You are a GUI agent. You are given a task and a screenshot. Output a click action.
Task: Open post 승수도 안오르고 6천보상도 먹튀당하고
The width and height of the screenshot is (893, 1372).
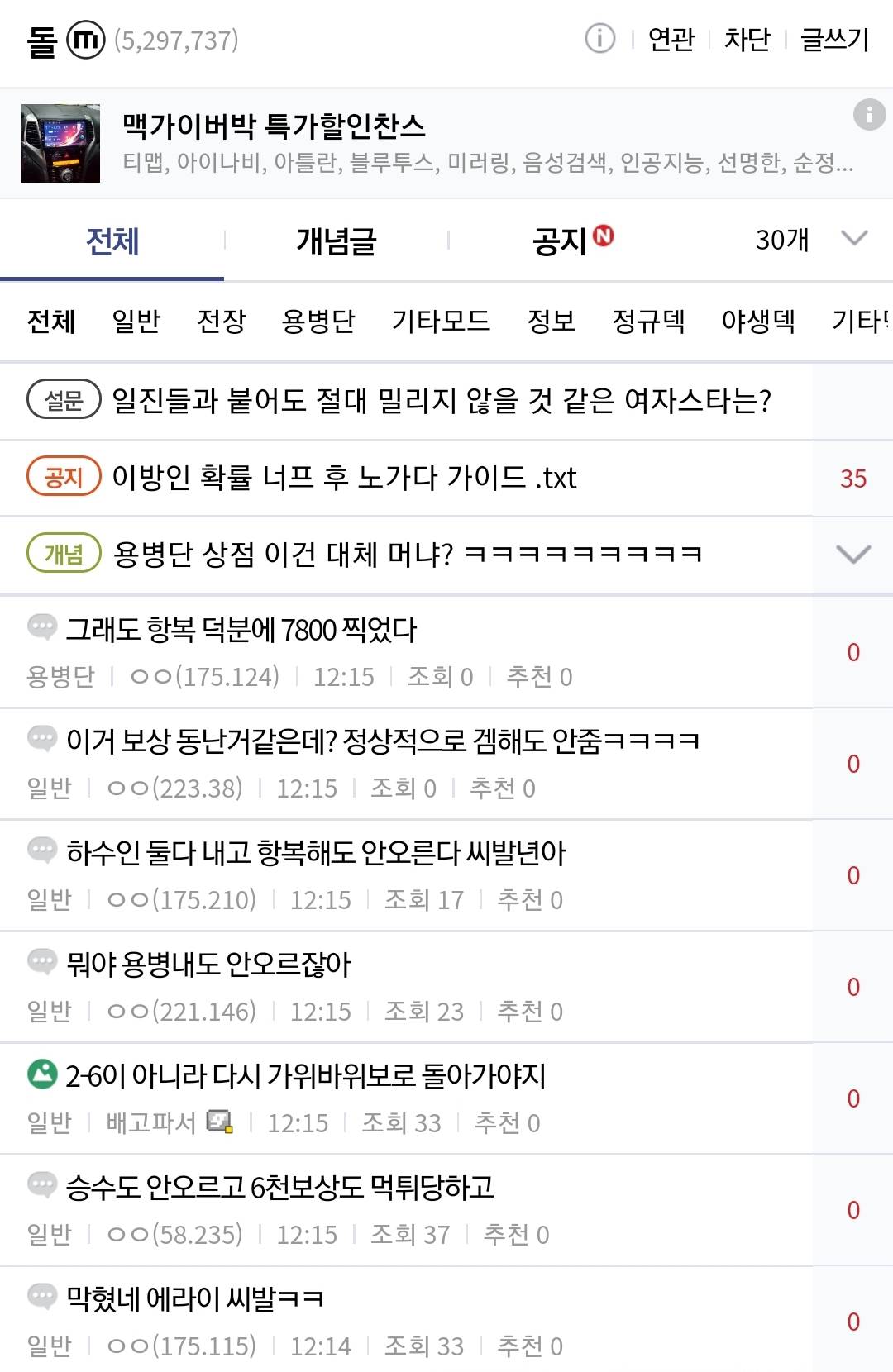[x=279, y=1188]
